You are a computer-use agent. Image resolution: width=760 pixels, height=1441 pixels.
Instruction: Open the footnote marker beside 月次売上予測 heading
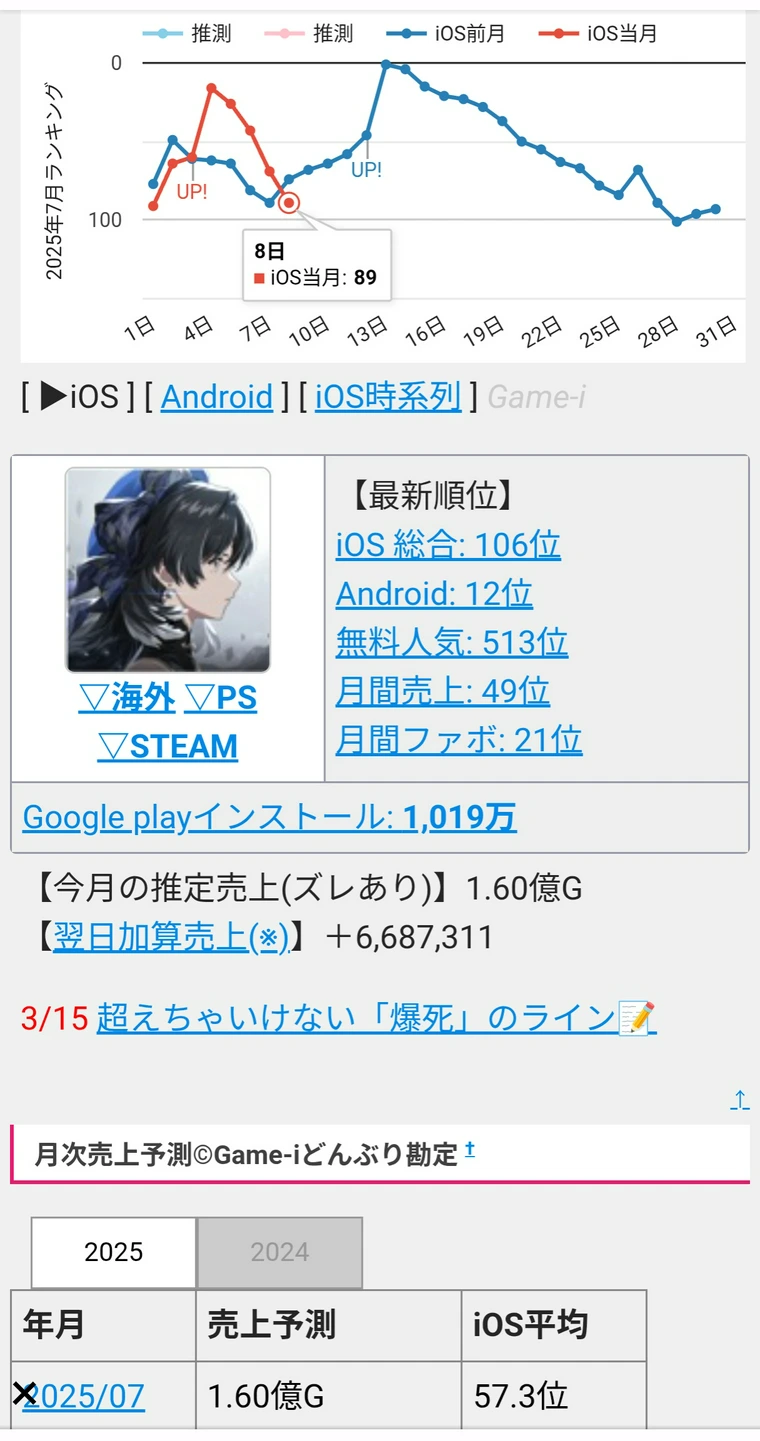pos(470,1151)
